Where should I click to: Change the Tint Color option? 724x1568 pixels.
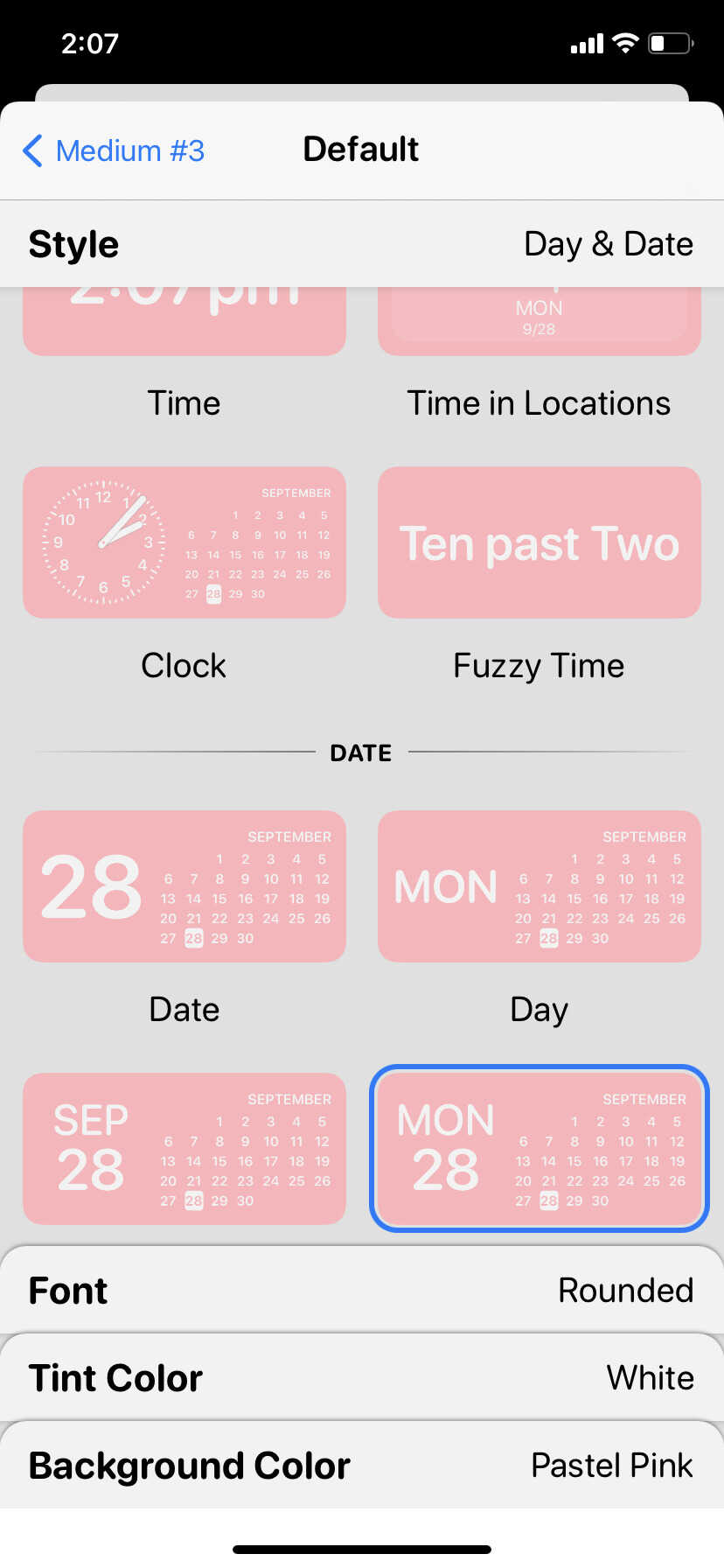click(362, 1378)
